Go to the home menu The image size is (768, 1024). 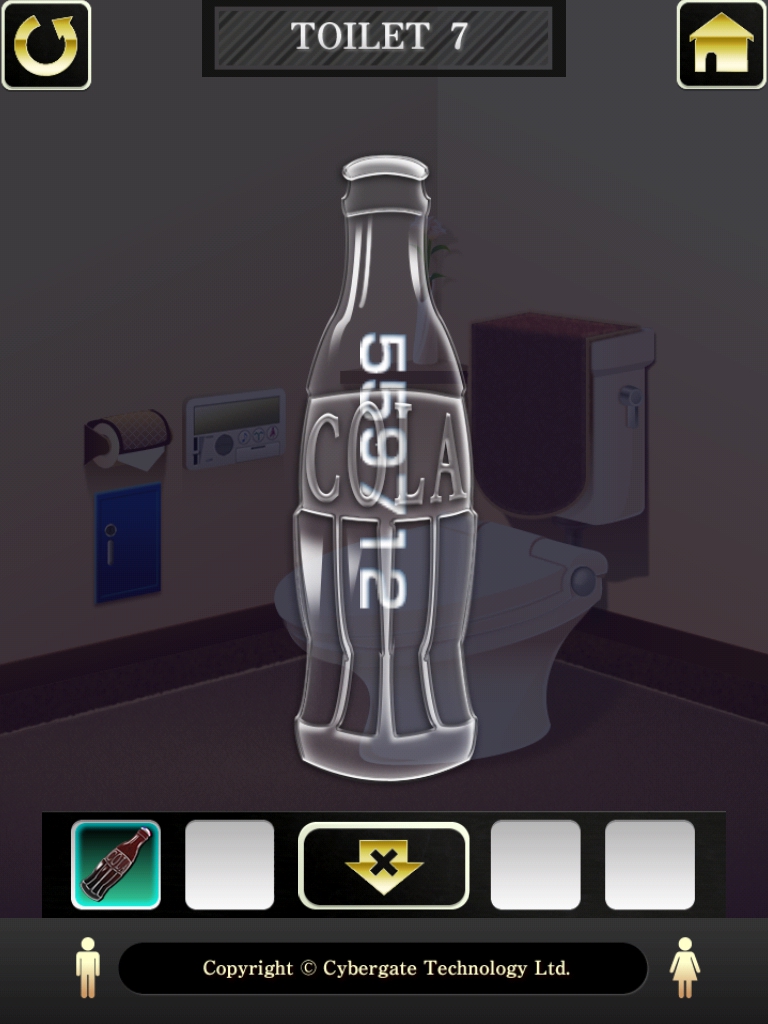721,45
